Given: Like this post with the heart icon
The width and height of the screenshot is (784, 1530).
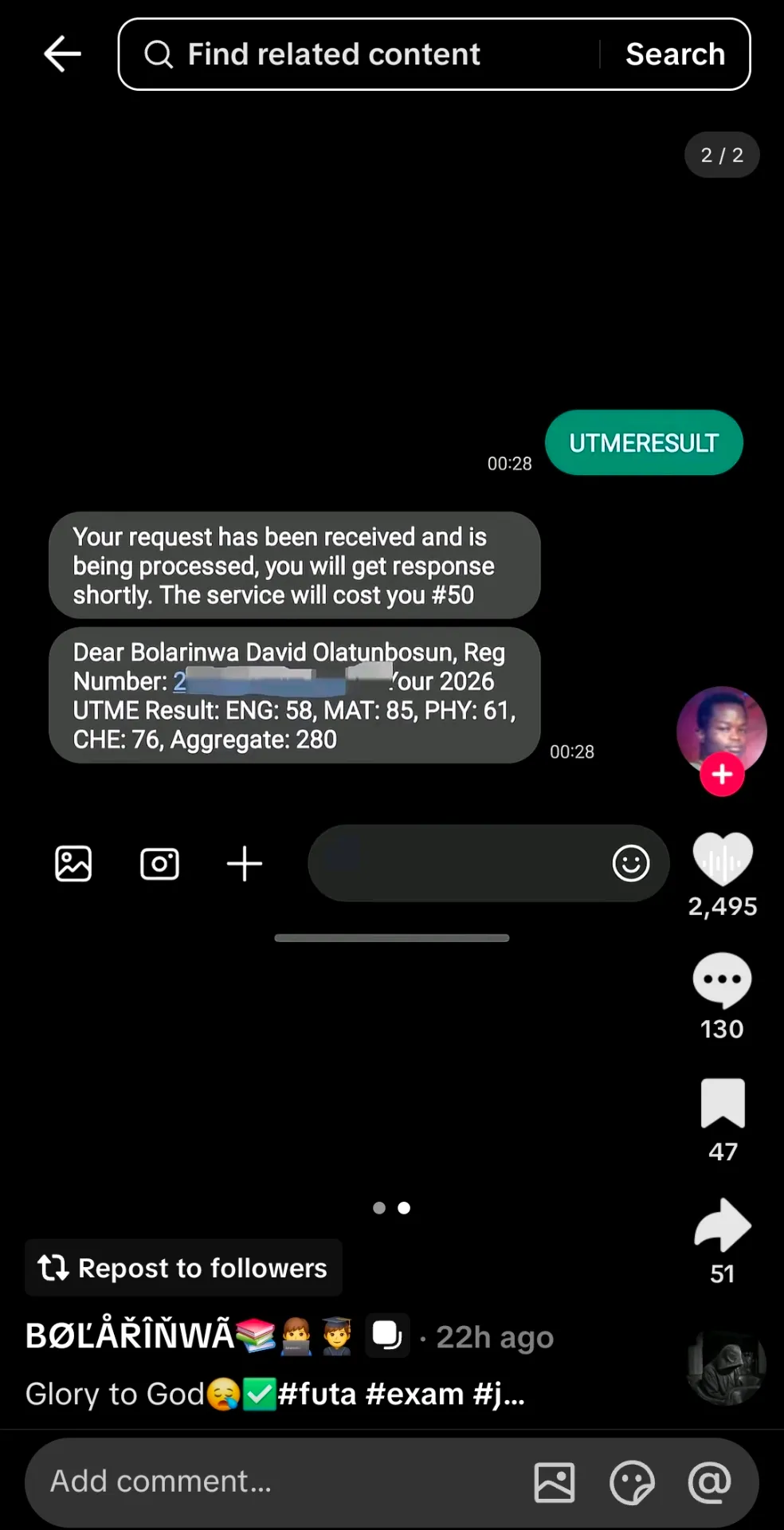Looking at the screenshot, I should (722, 860).
